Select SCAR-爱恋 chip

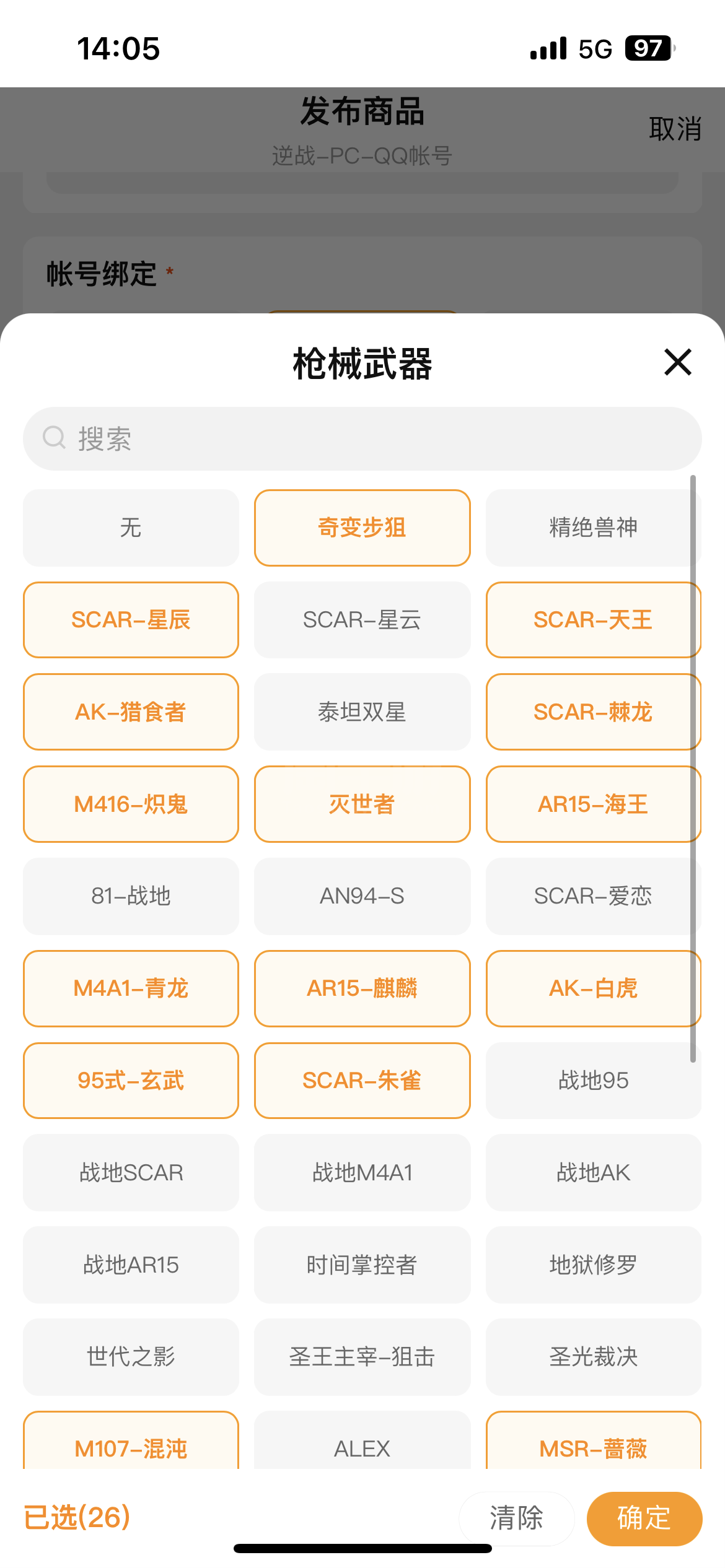pos(593,896)
